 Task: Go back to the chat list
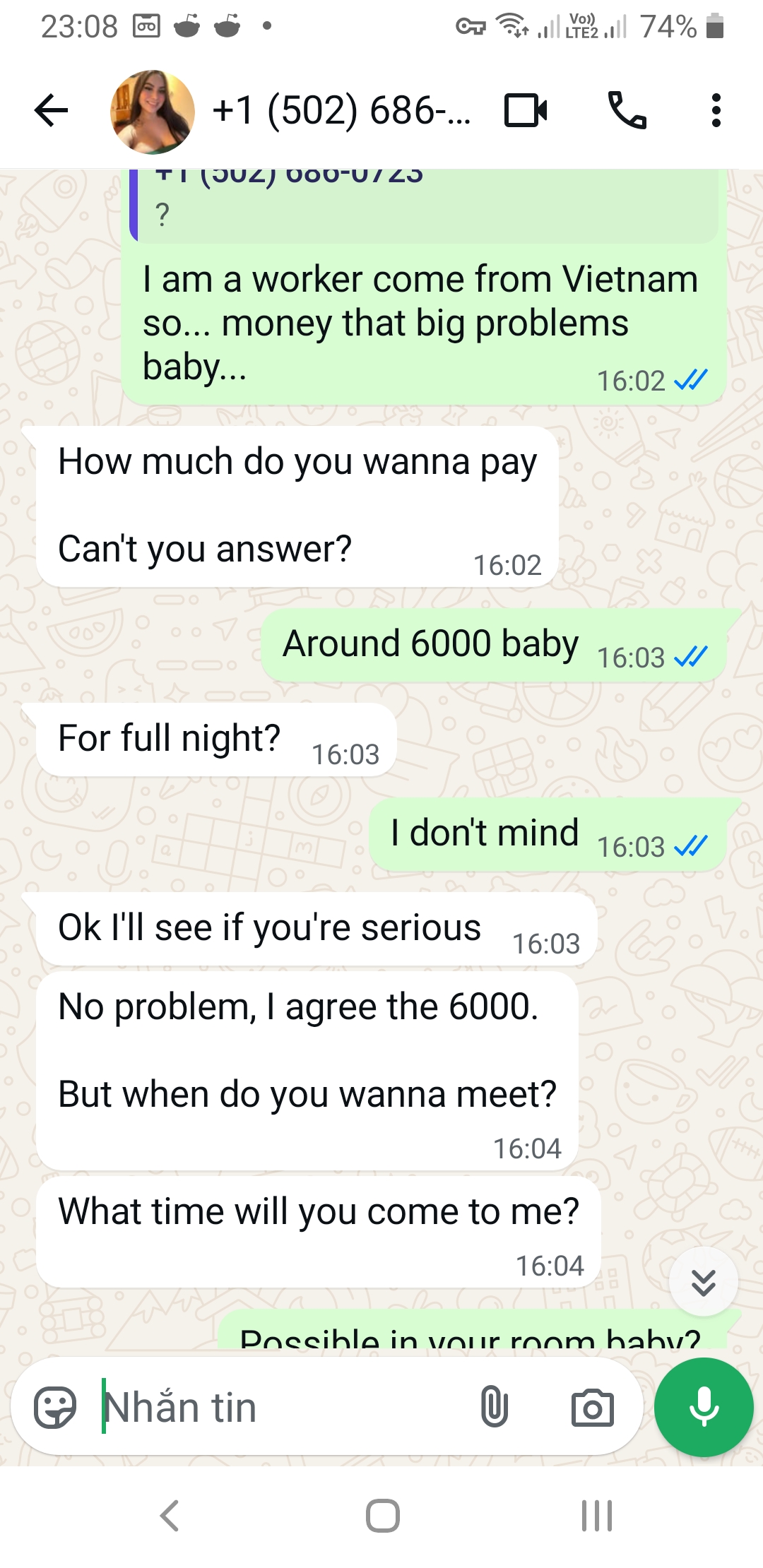point(52,111)
